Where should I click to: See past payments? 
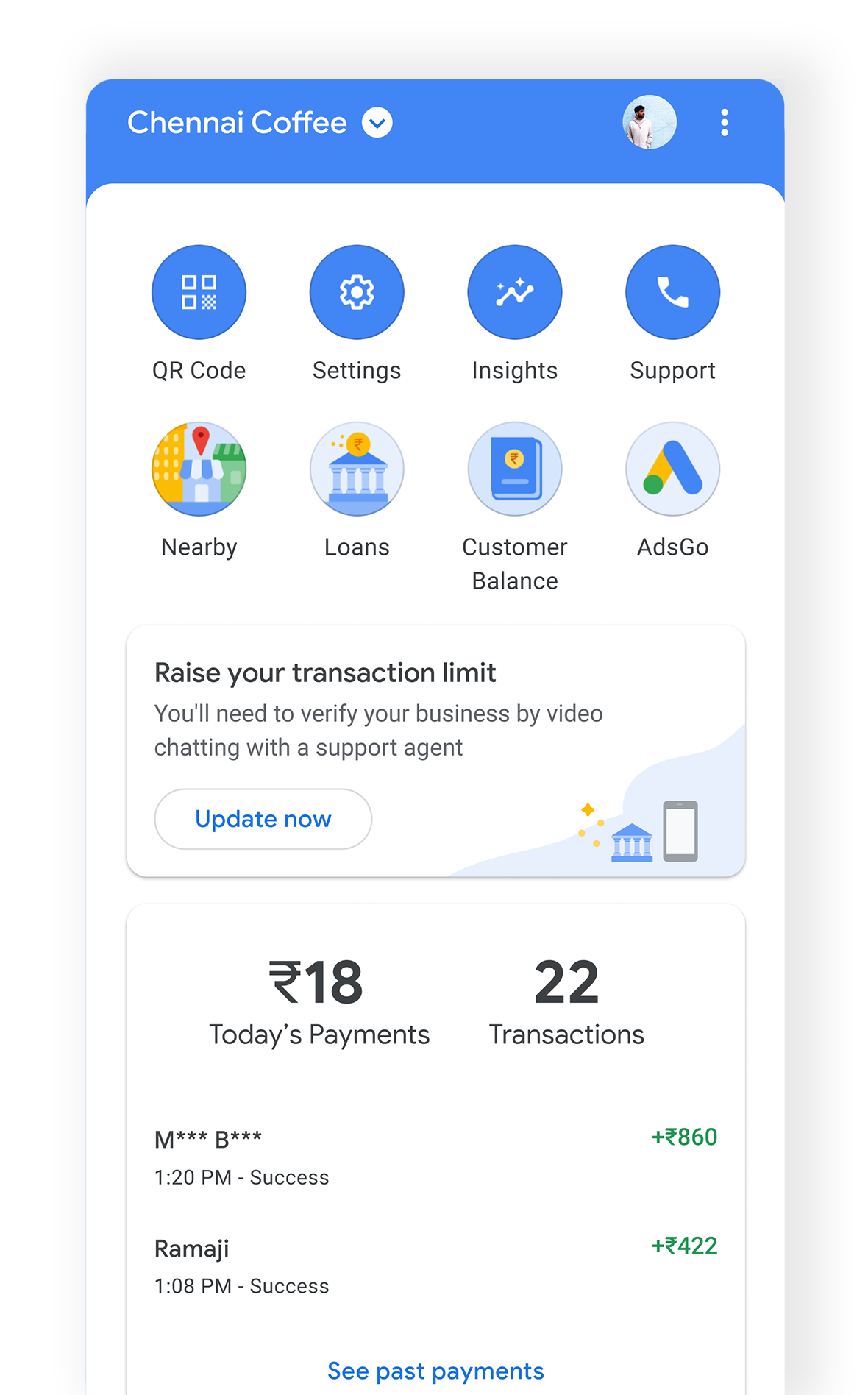(x=435, y=1371)
